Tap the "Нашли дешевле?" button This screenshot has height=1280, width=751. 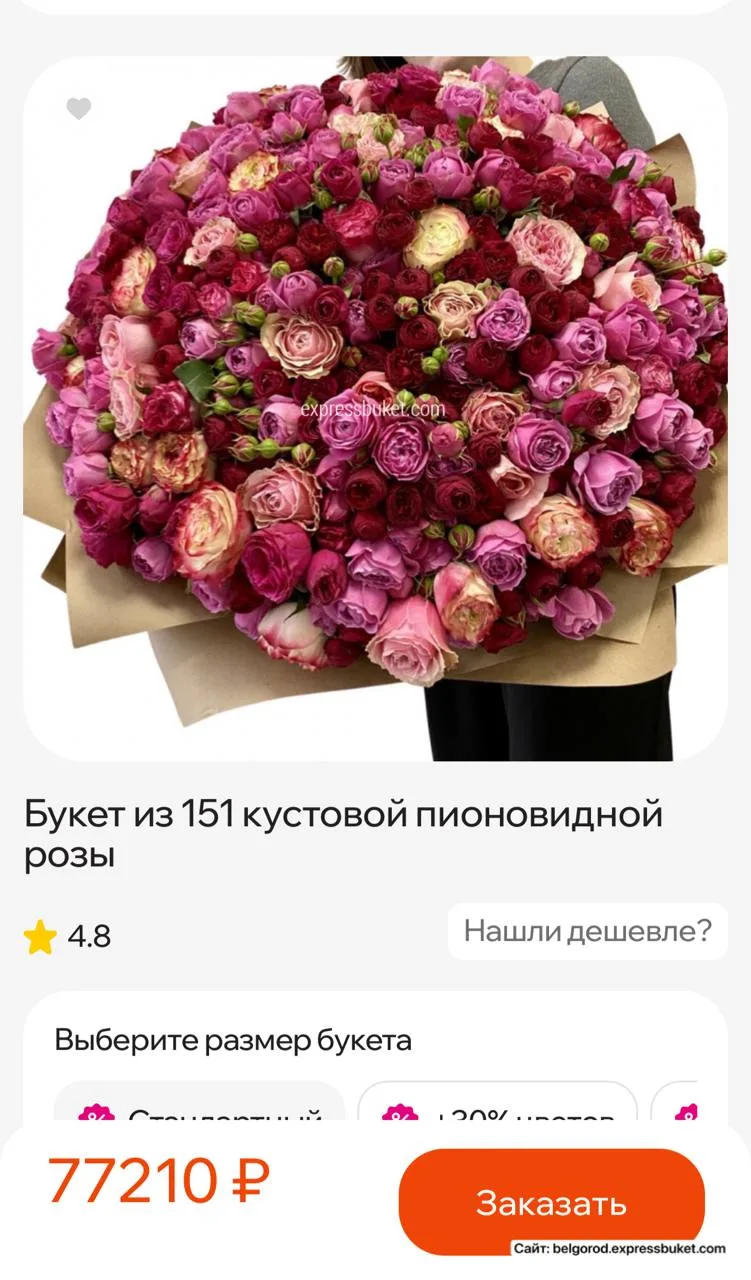587,932
